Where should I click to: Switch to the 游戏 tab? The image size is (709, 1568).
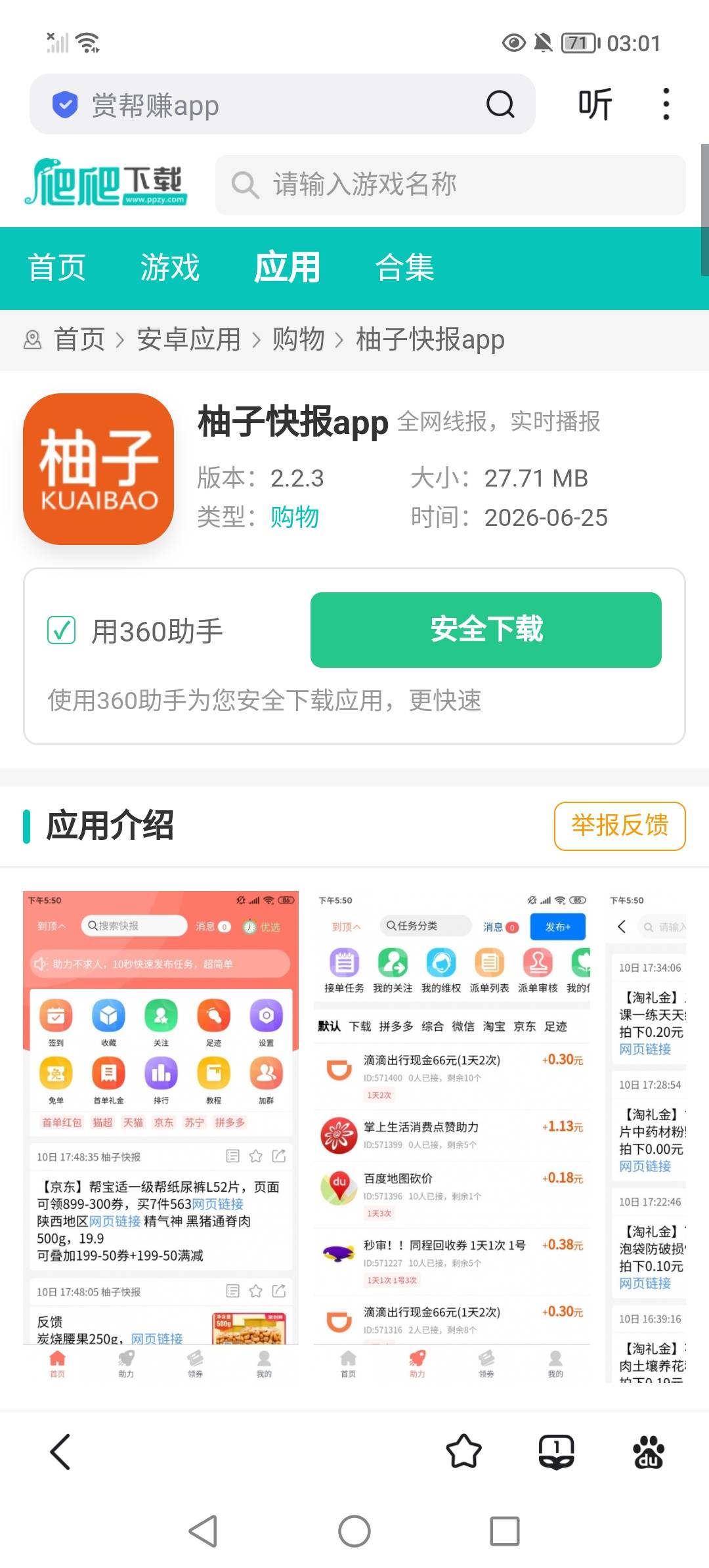(170, 268)
